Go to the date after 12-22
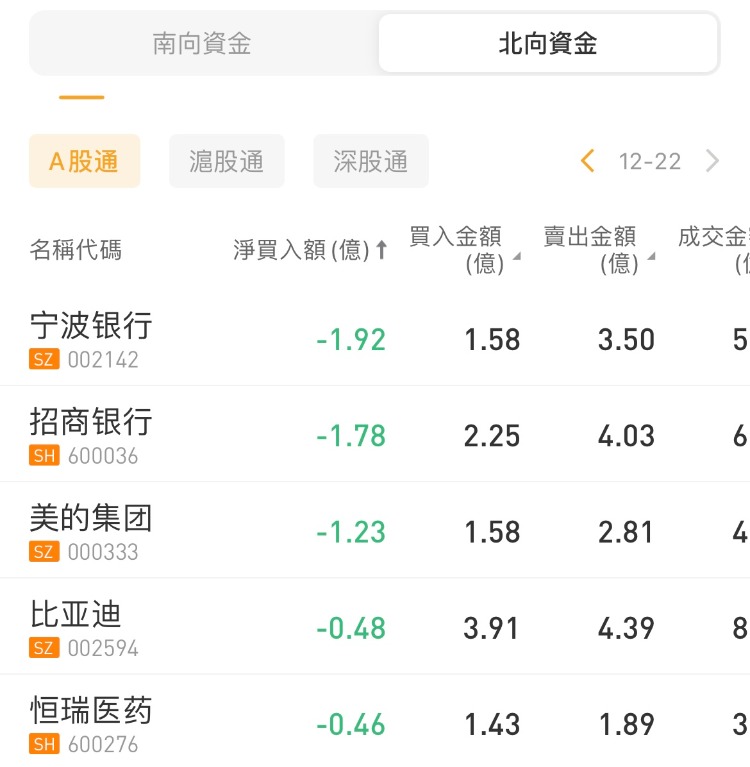Viewport: 750px width, 767px height. click(712, 161)
